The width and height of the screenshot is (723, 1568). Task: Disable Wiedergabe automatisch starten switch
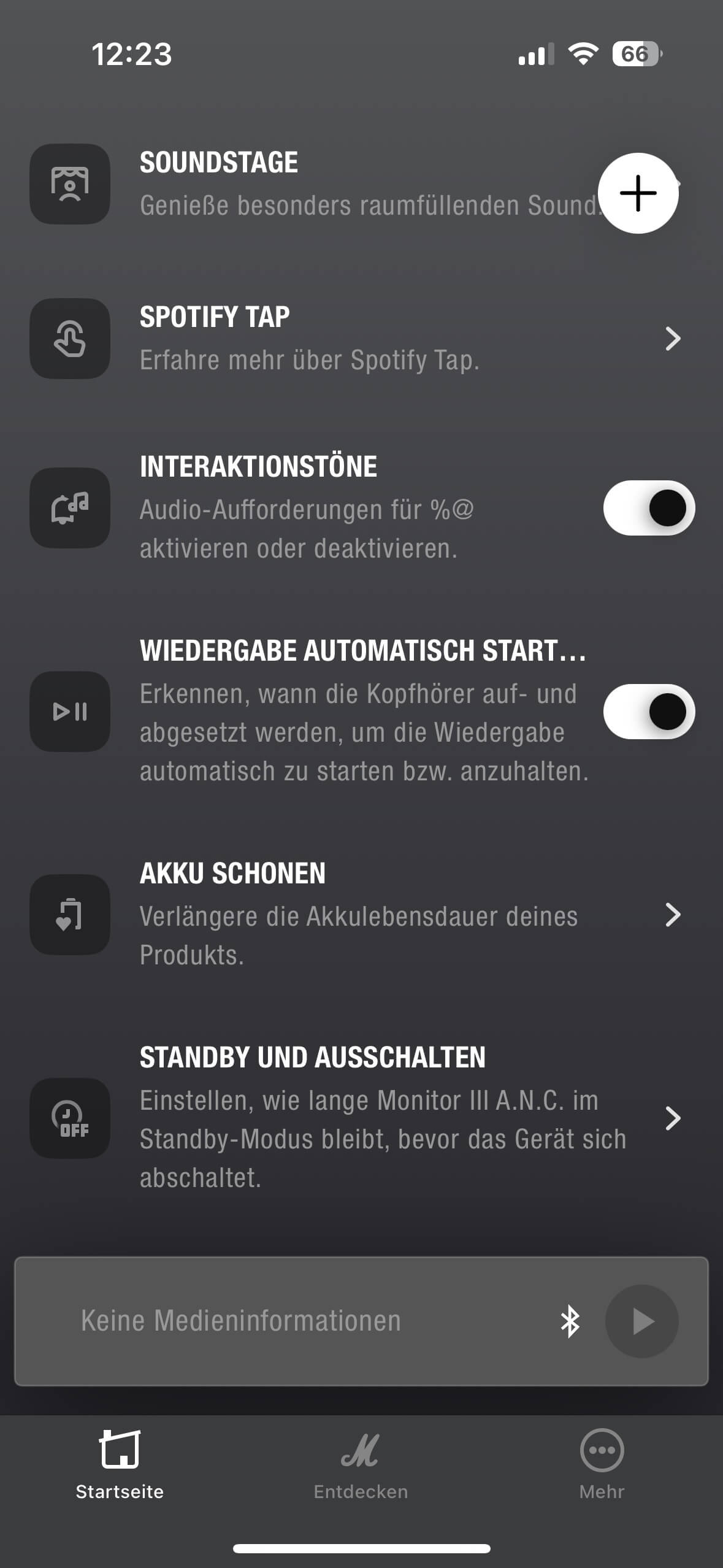[x=649, y=712]
